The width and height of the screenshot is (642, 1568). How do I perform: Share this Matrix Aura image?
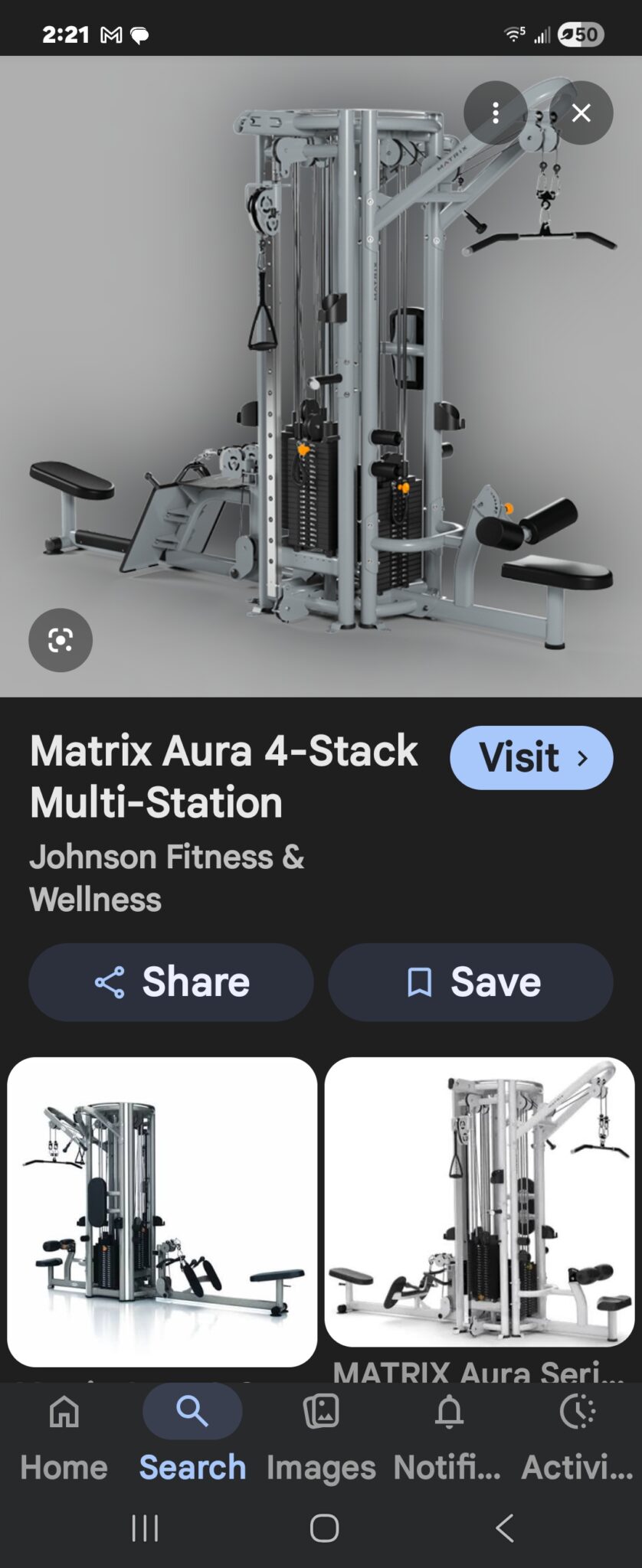171,982
